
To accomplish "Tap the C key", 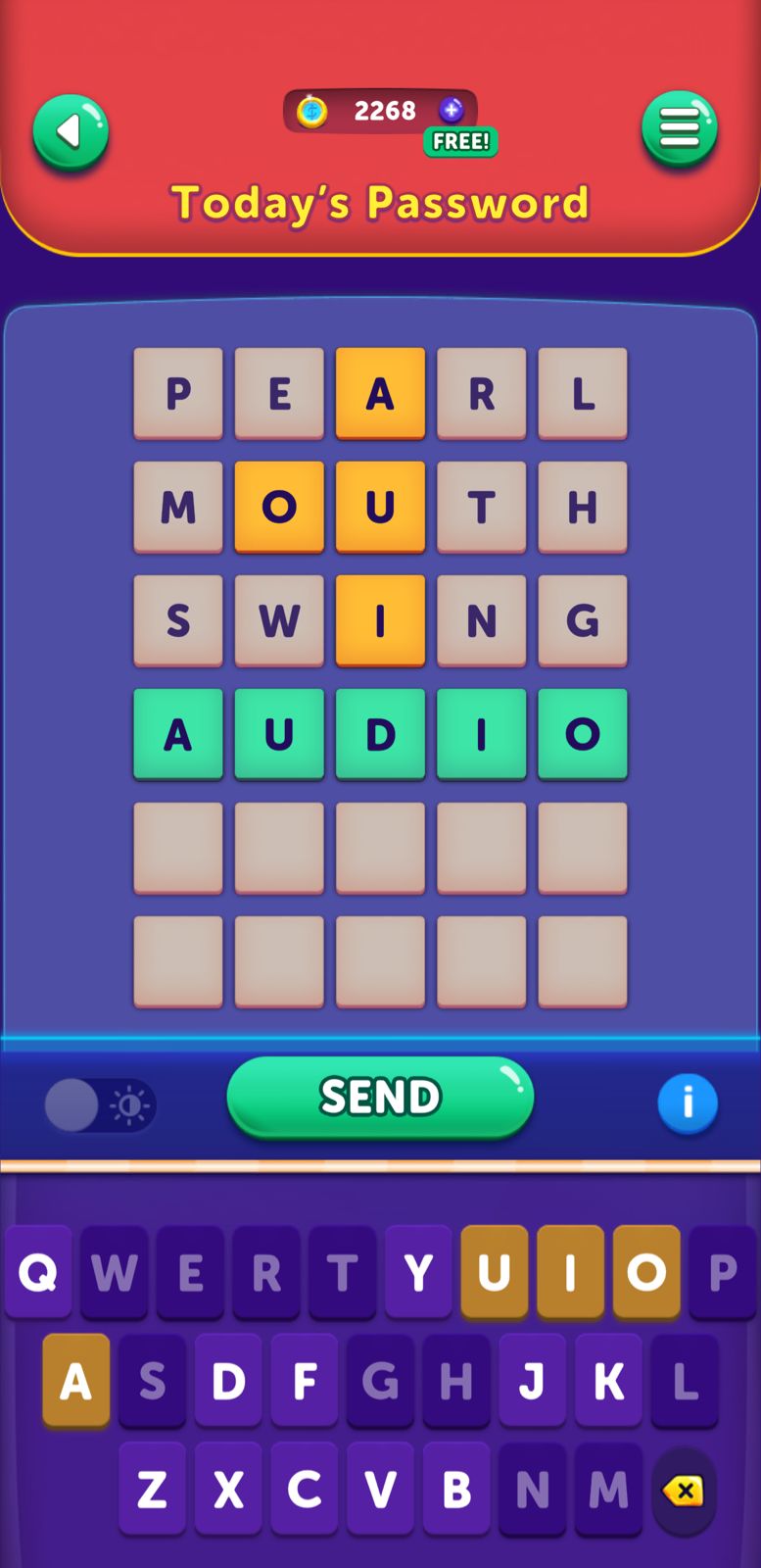I will click(x=305, y=1490).
